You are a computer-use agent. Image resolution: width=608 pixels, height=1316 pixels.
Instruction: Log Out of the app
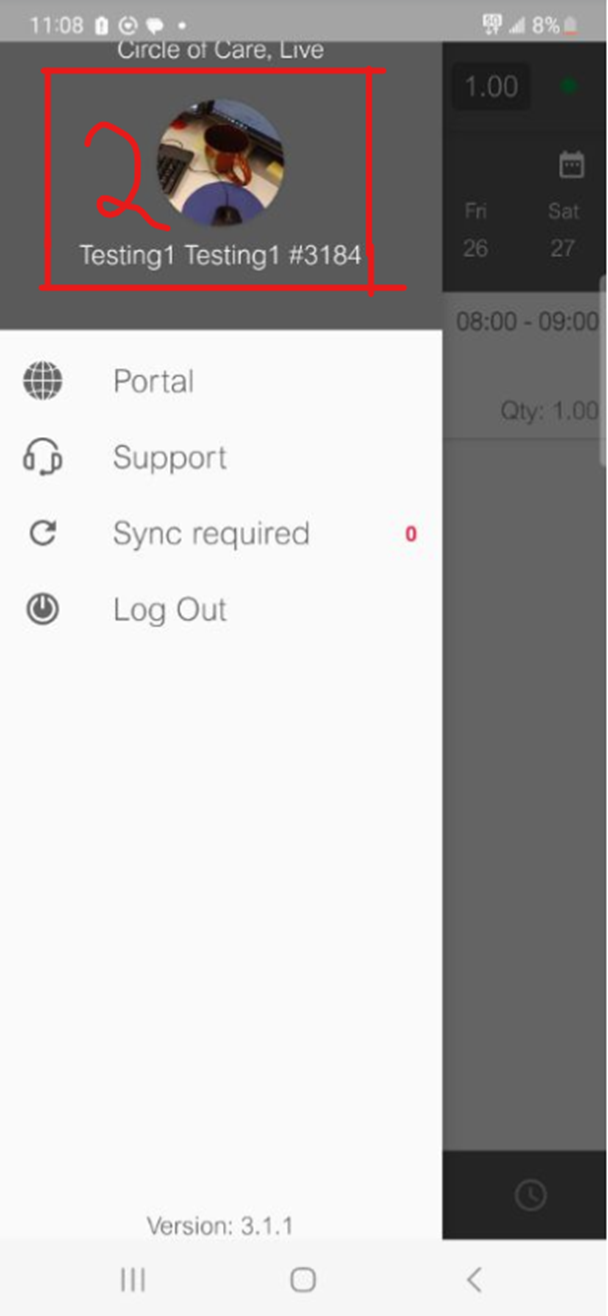(x=169, y=610)
